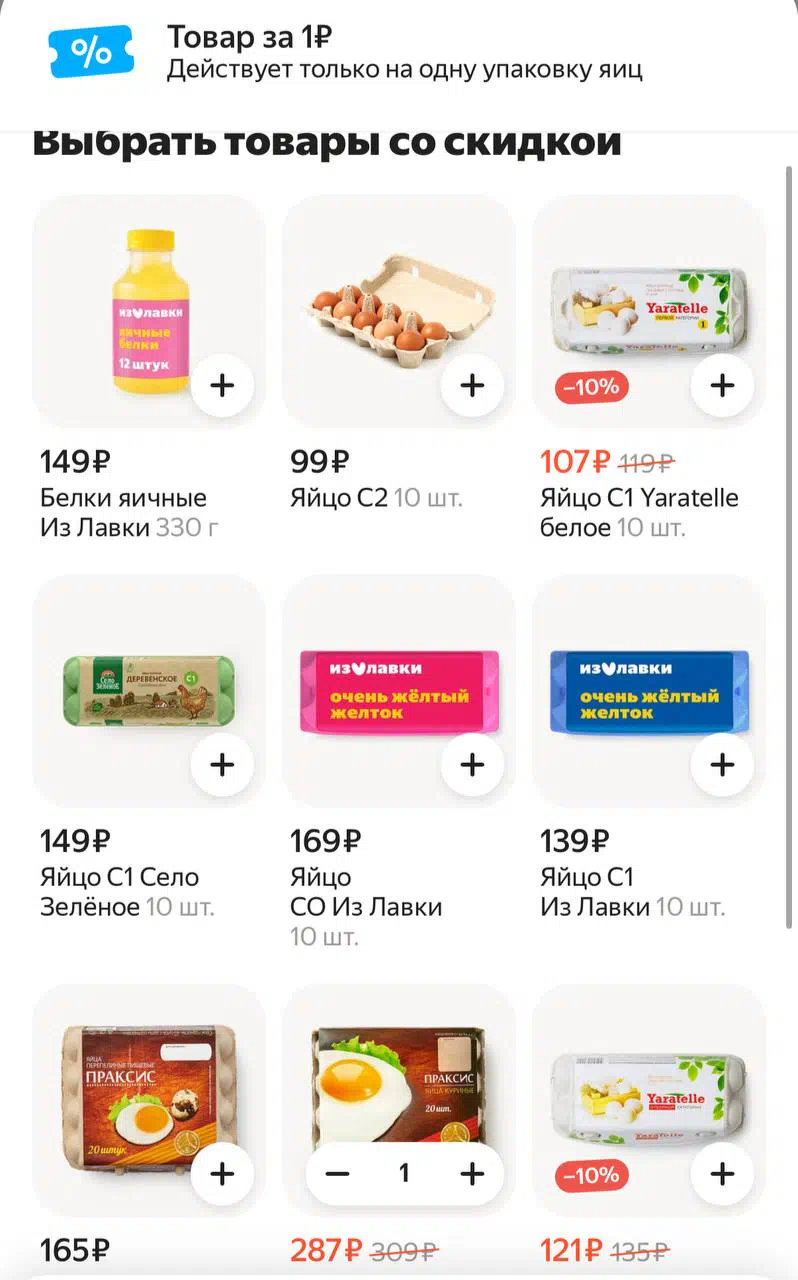The width and height of the screenshot is (798, 1280).
Task: Add Яйцо С2 10 шт. to cart
Action: click(x=472, y=385)
